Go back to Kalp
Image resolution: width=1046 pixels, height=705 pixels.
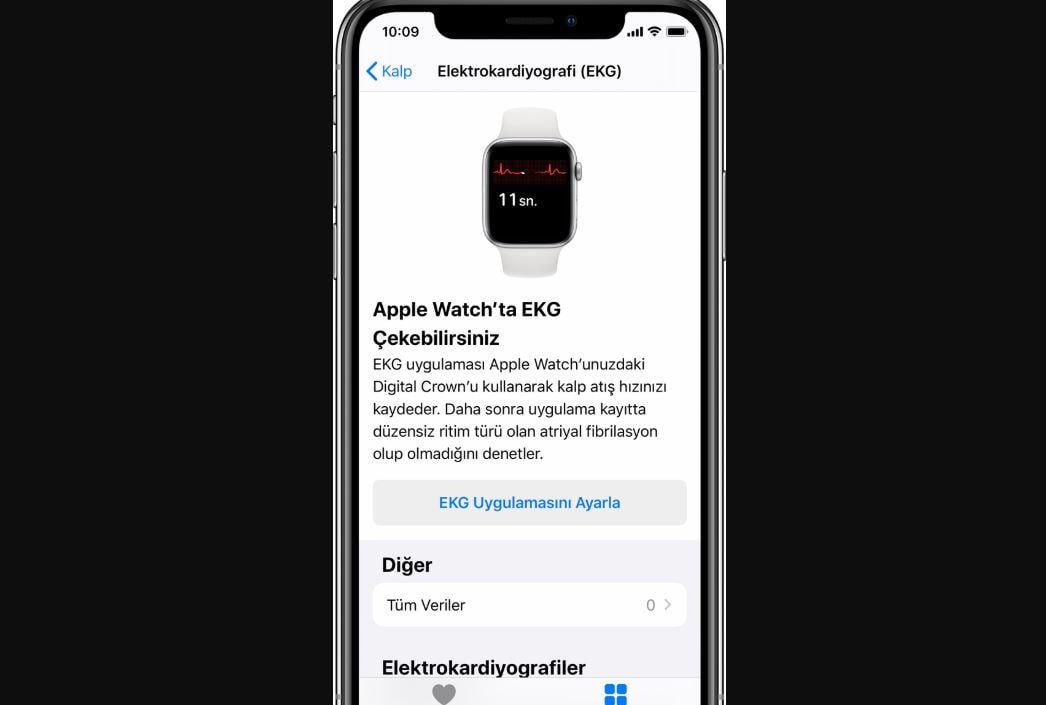pyautogui.click(x=389, y=71)
